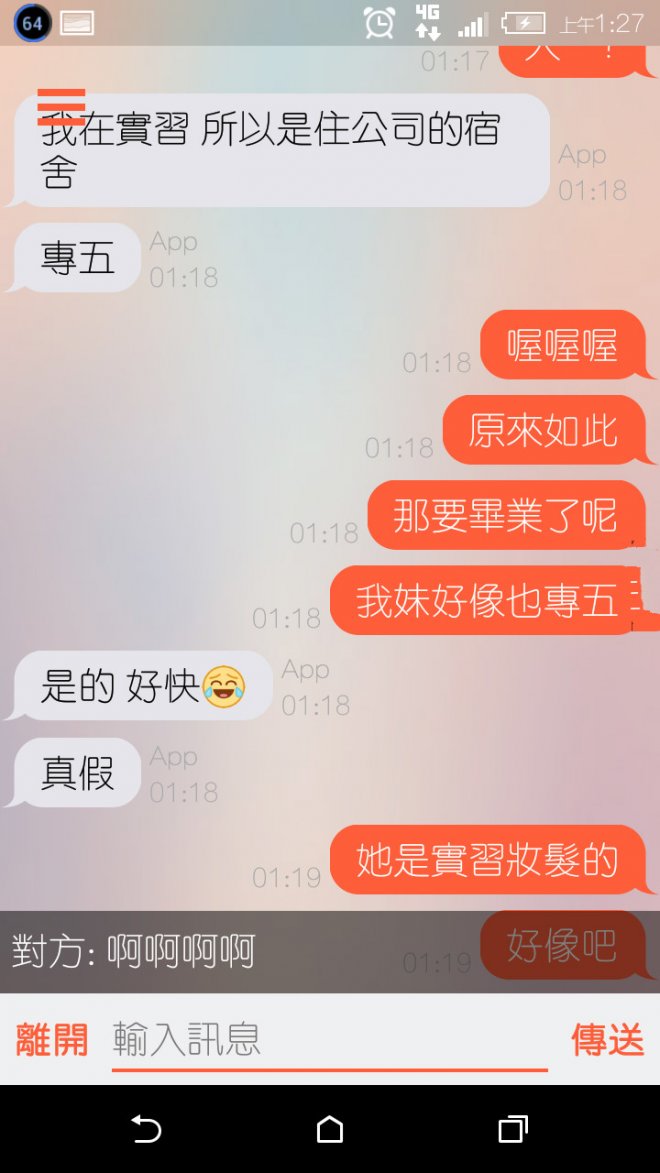Return to the home screen
The image size is (660, 1173).
[x=329, y=1129]
